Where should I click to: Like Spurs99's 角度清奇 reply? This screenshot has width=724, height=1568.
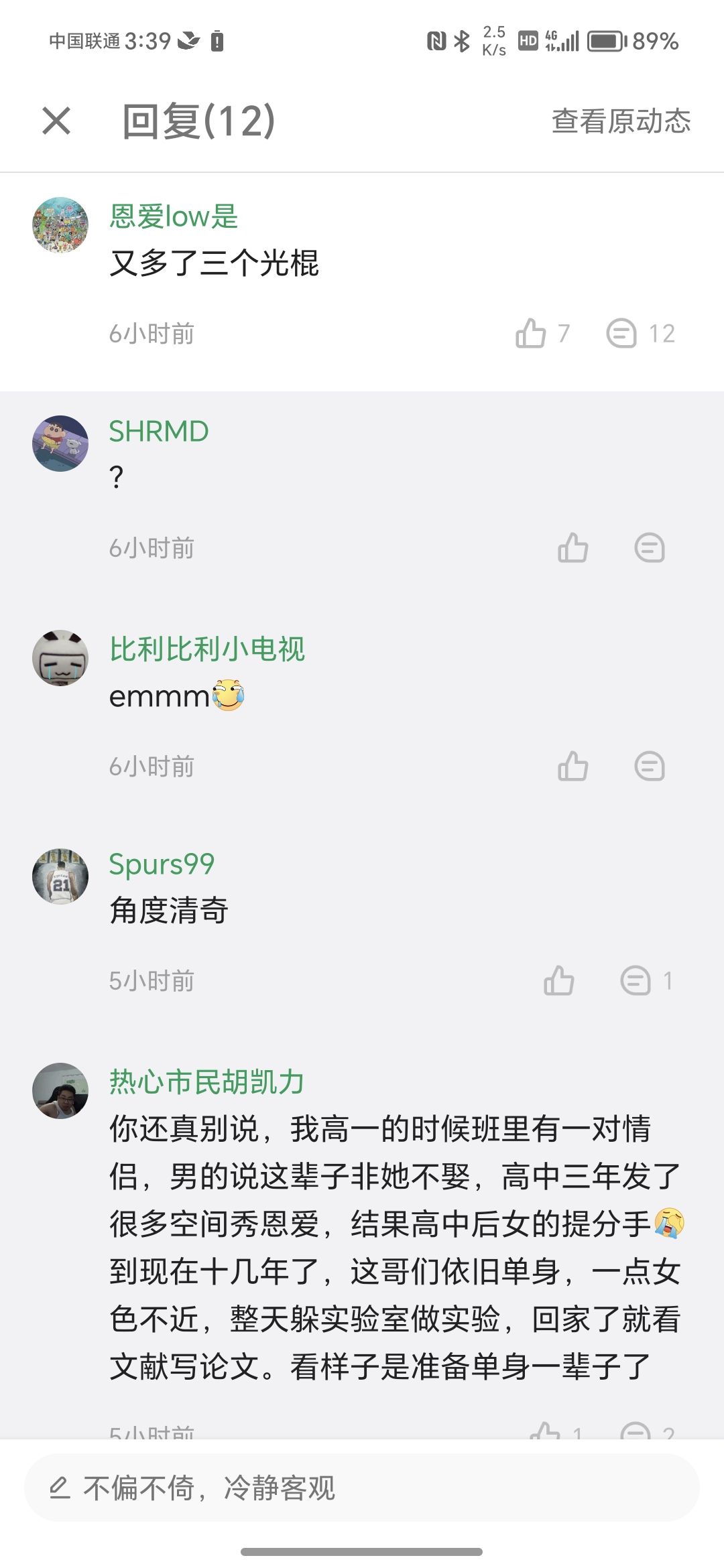559,980
